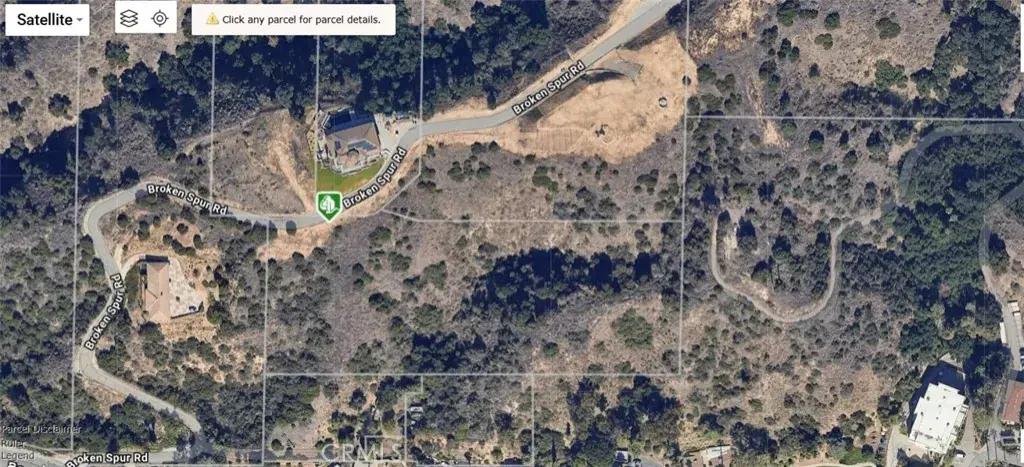Center map on my location
Viewport: 1024px width, 467px height.
160,18
